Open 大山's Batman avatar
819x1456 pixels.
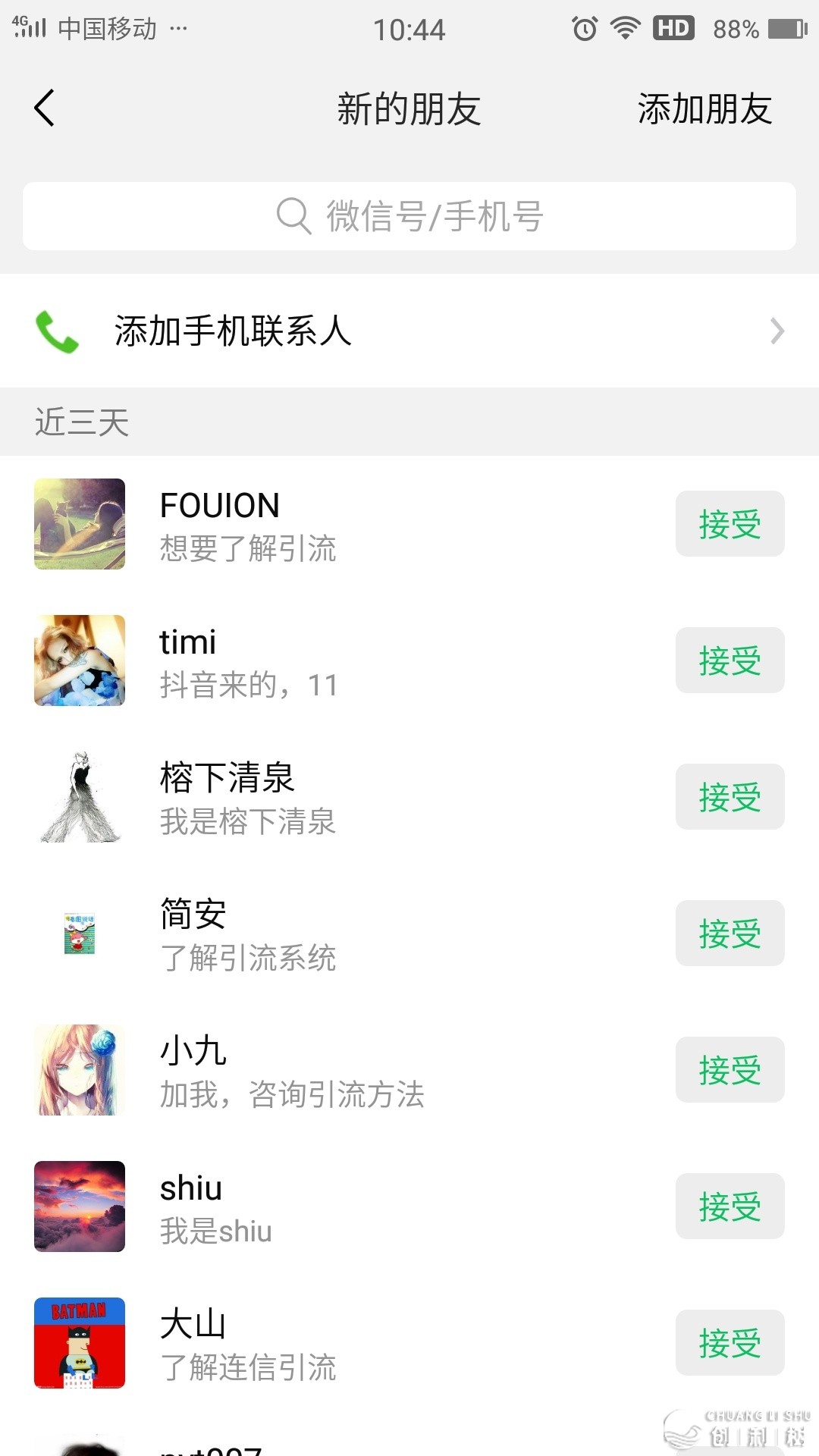[80, 1343]
